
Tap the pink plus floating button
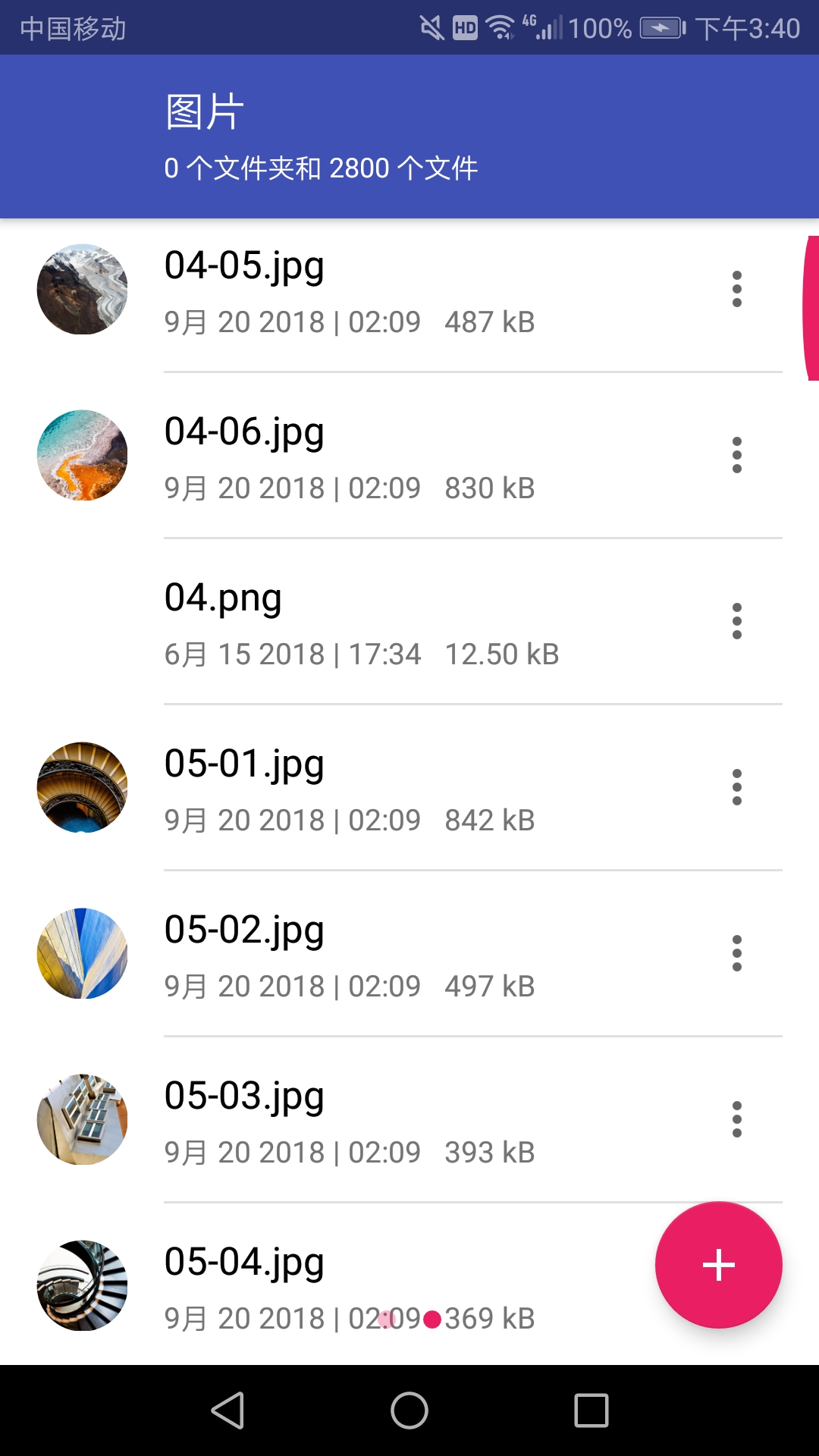tap(718, 1265)
